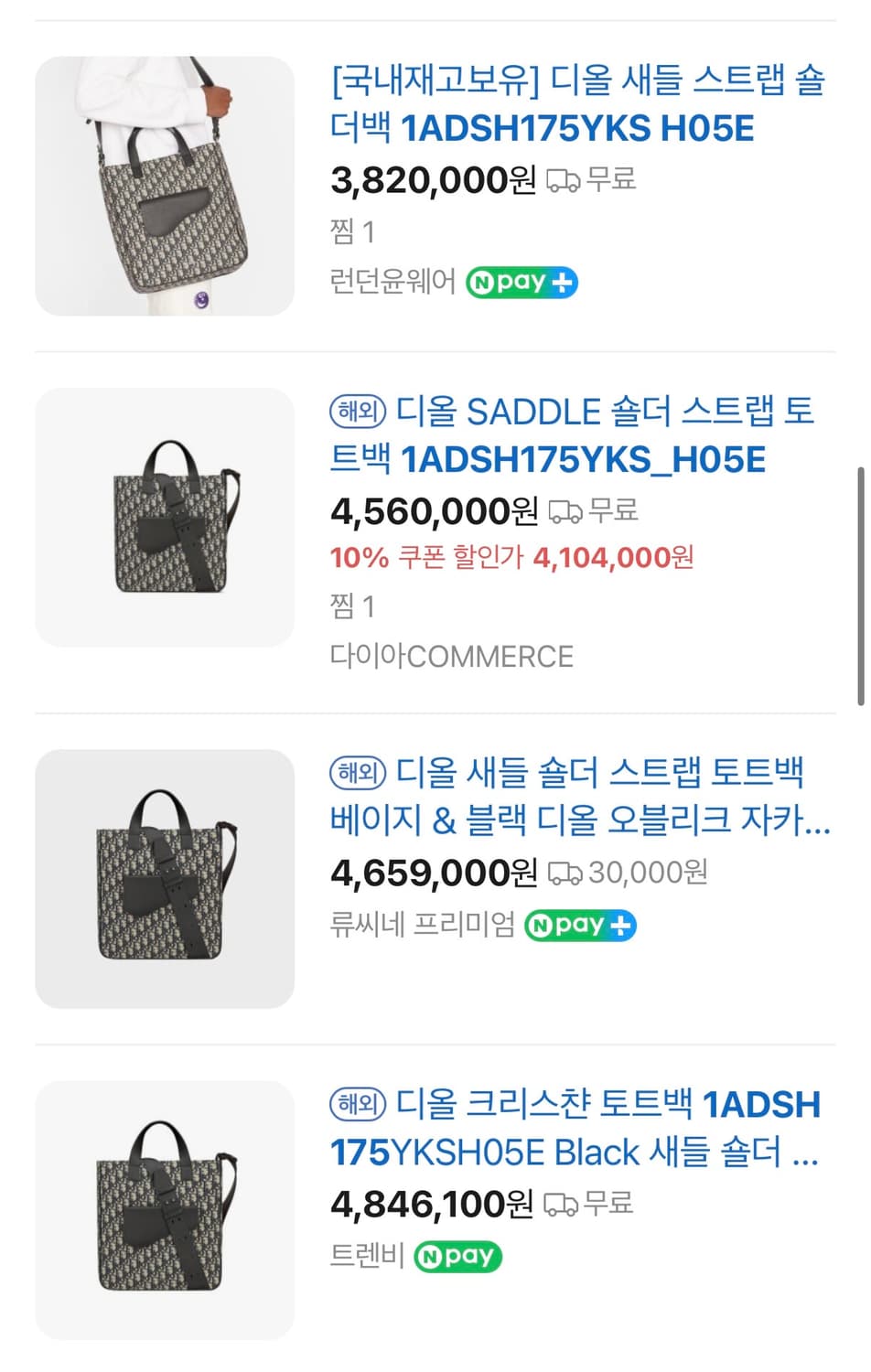871x1372 pixels.
Task: Click the free shipping truck icon on first item
Action: coord(564,182)
